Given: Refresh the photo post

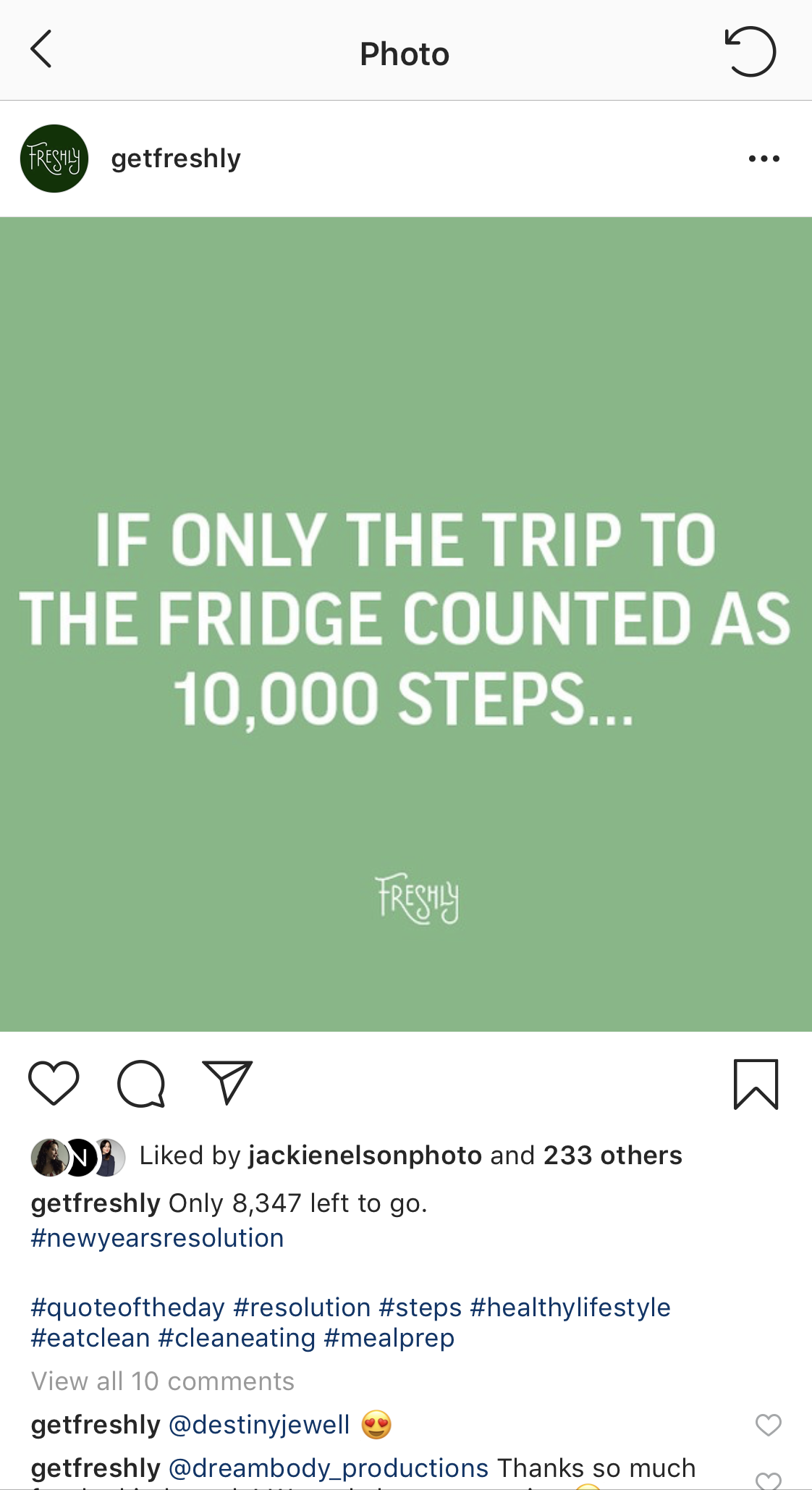Looking at the screenshot, I should coord(750,51).
